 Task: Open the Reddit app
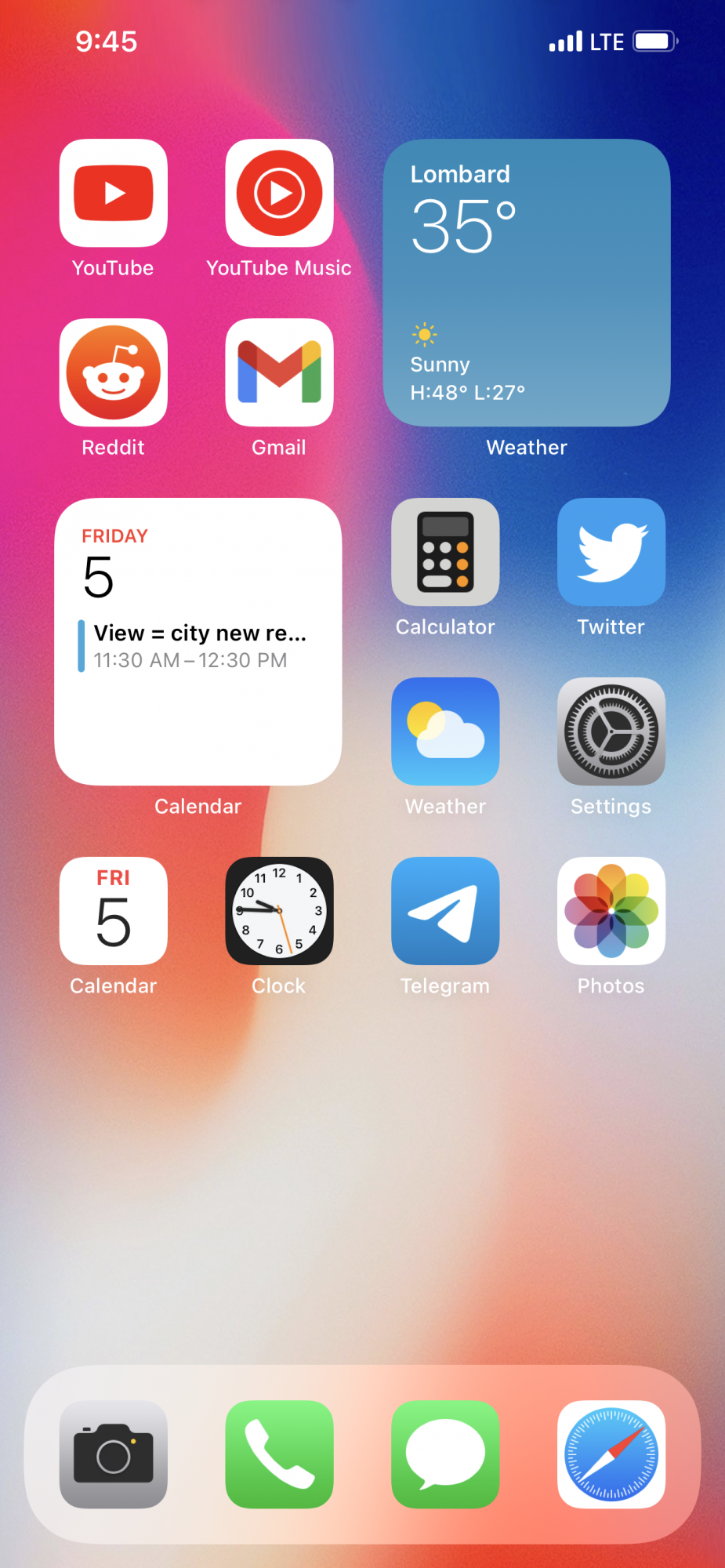114,372
